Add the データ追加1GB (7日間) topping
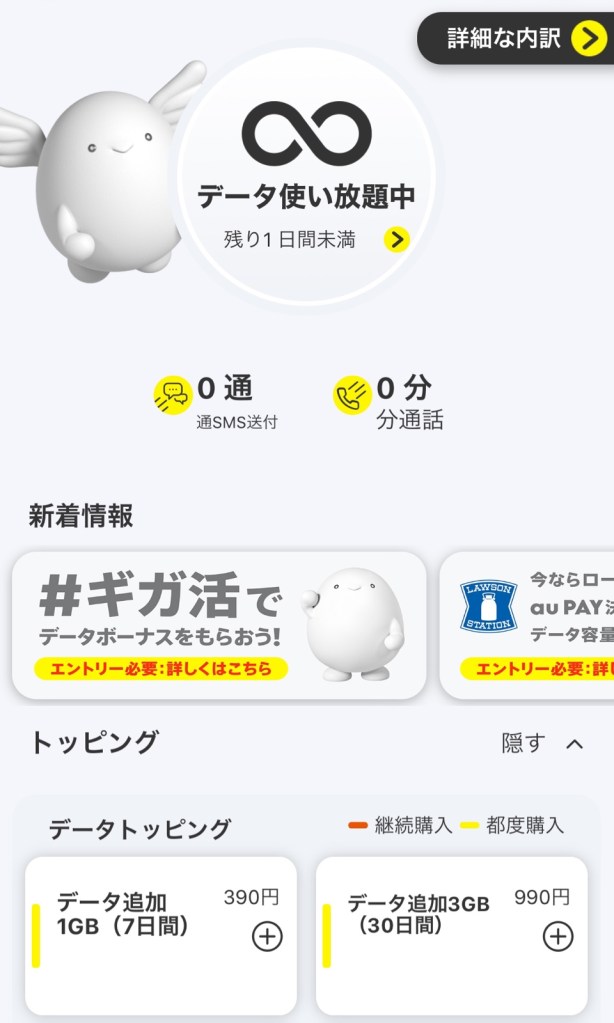 (267, 936)
